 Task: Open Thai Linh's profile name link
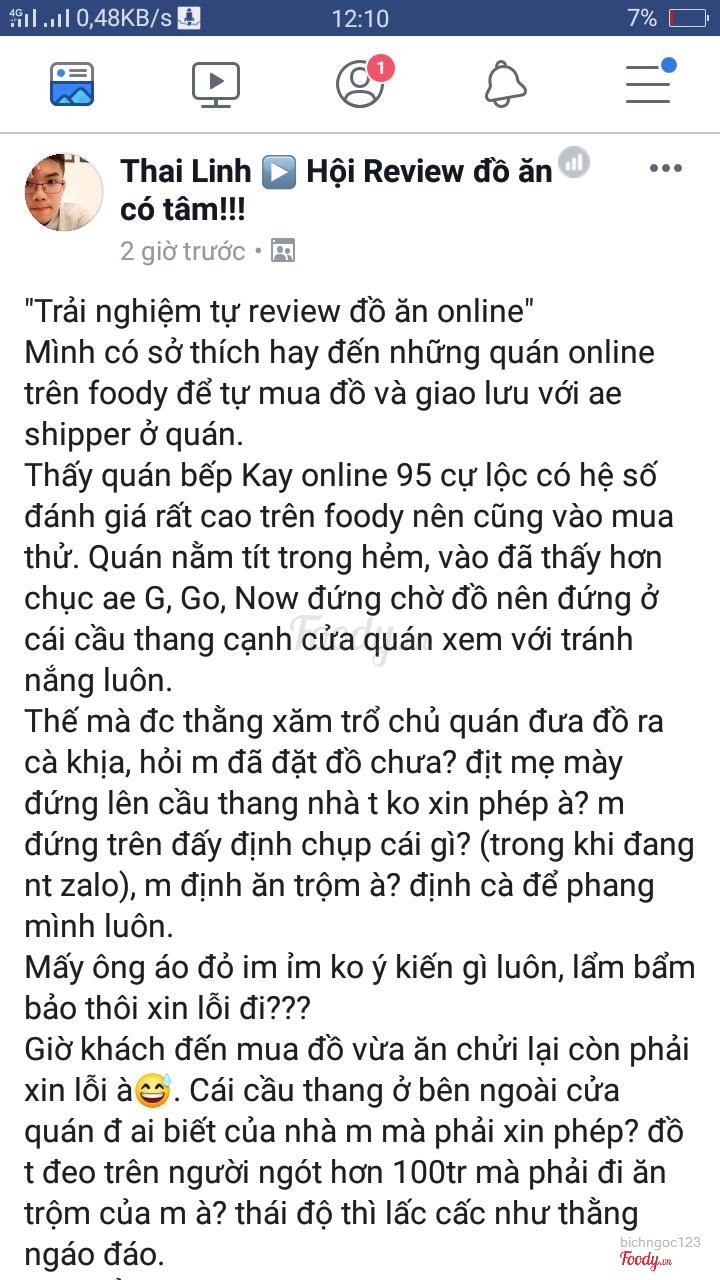coord(186,172)
